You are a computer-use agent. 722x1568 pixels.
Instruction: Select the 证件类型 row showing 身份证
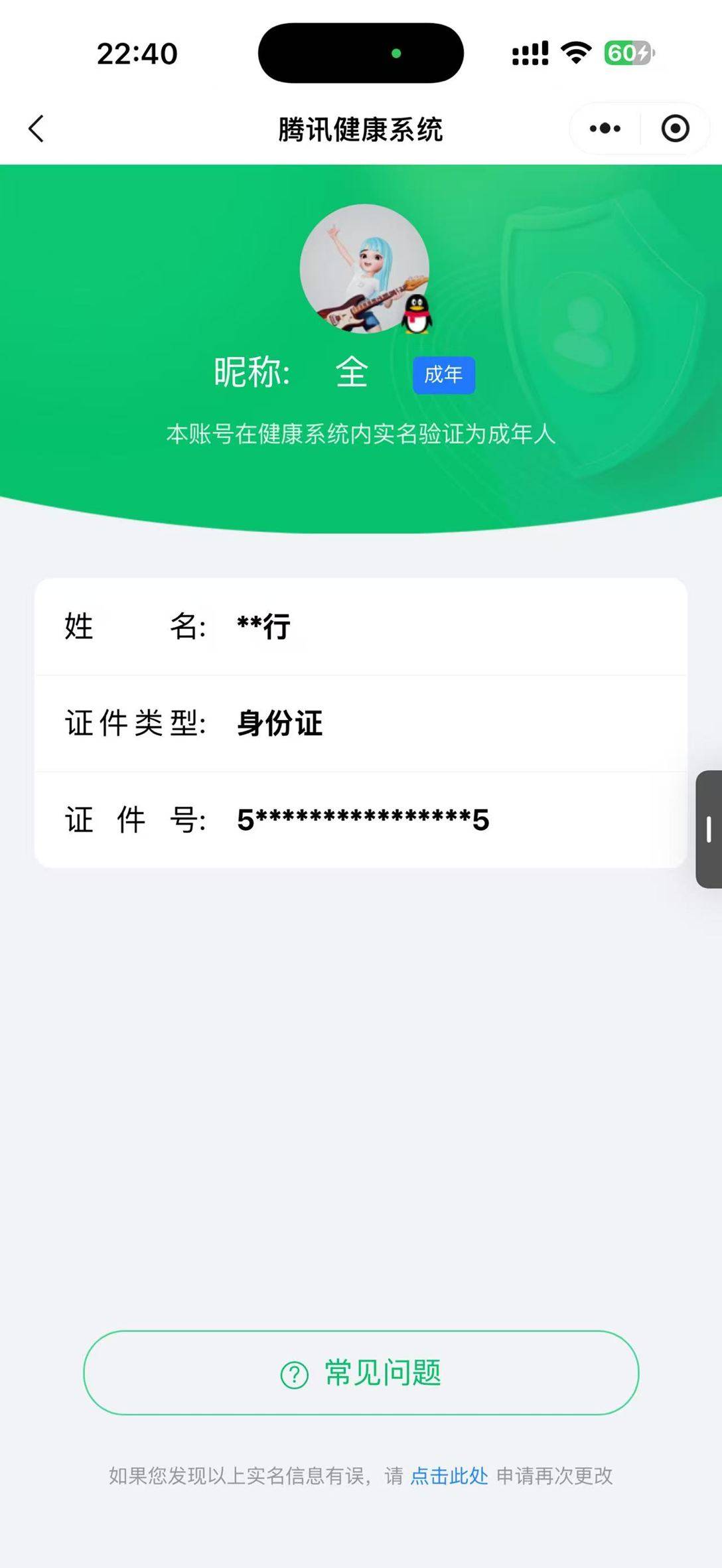(361, 723)
